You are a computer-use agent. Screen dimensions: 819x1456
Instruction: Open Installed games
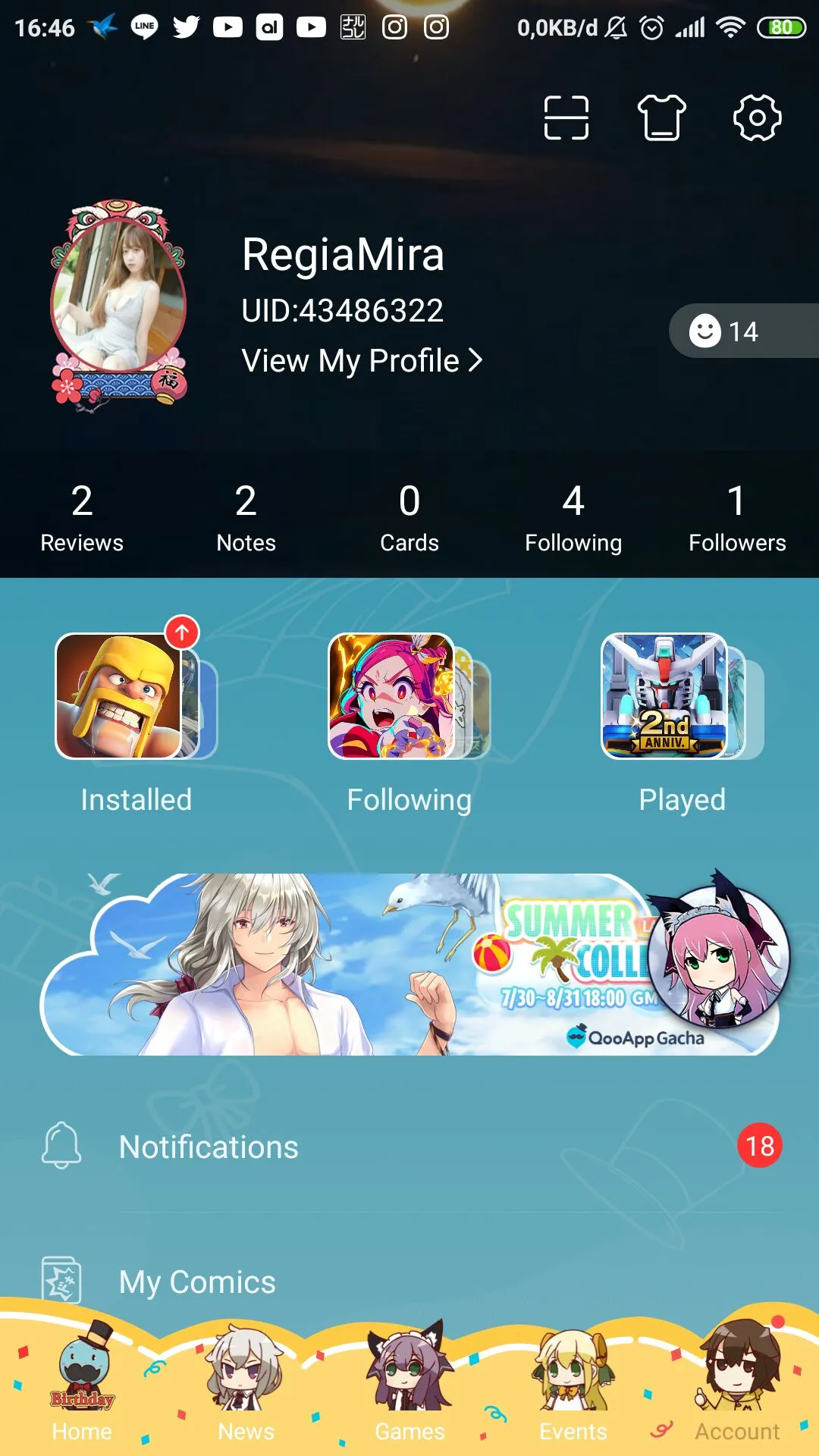pyautogui.click(x=136, y=720)
